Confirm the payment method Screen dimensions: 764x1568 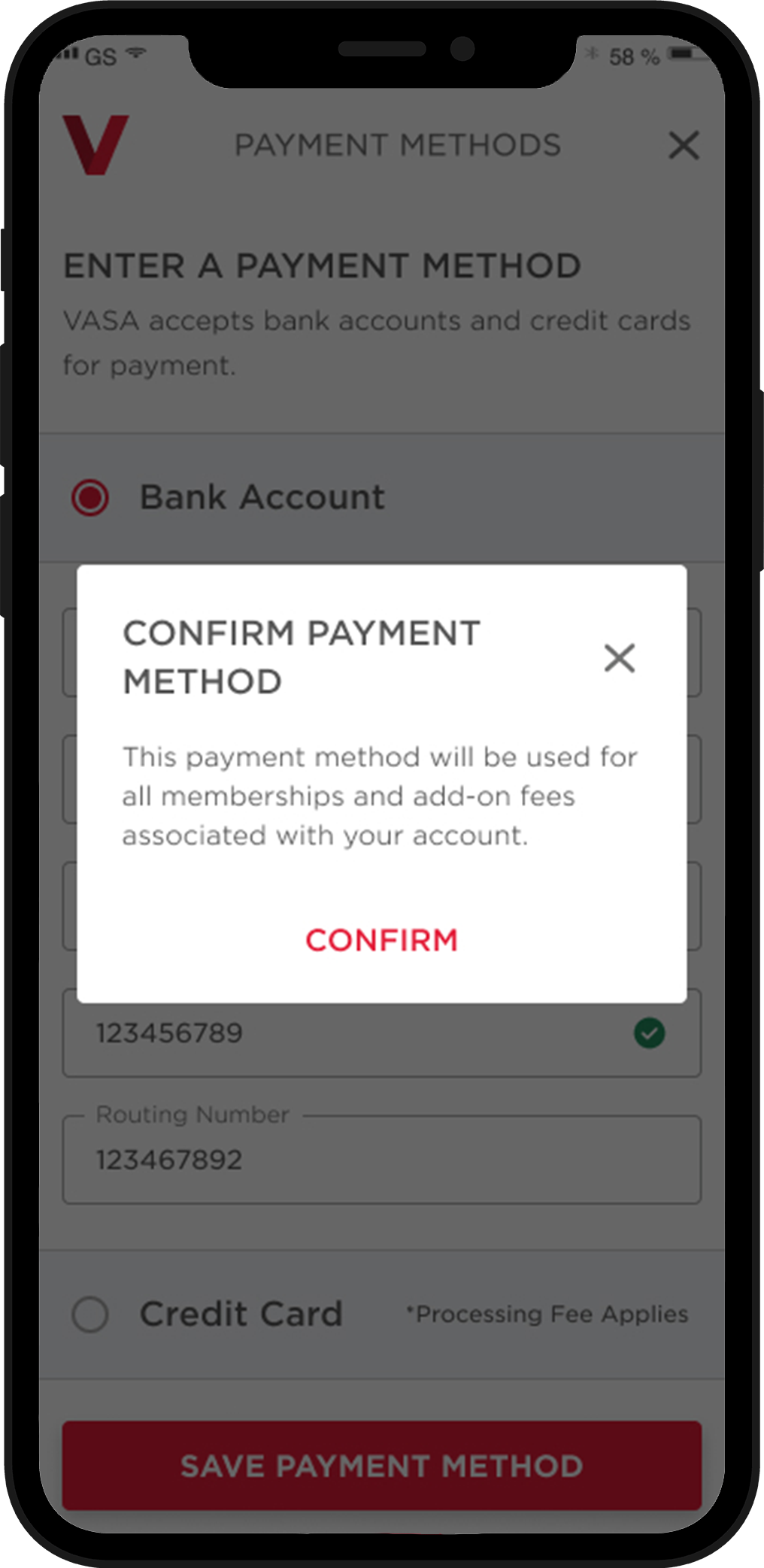click(x=381, y=940)
